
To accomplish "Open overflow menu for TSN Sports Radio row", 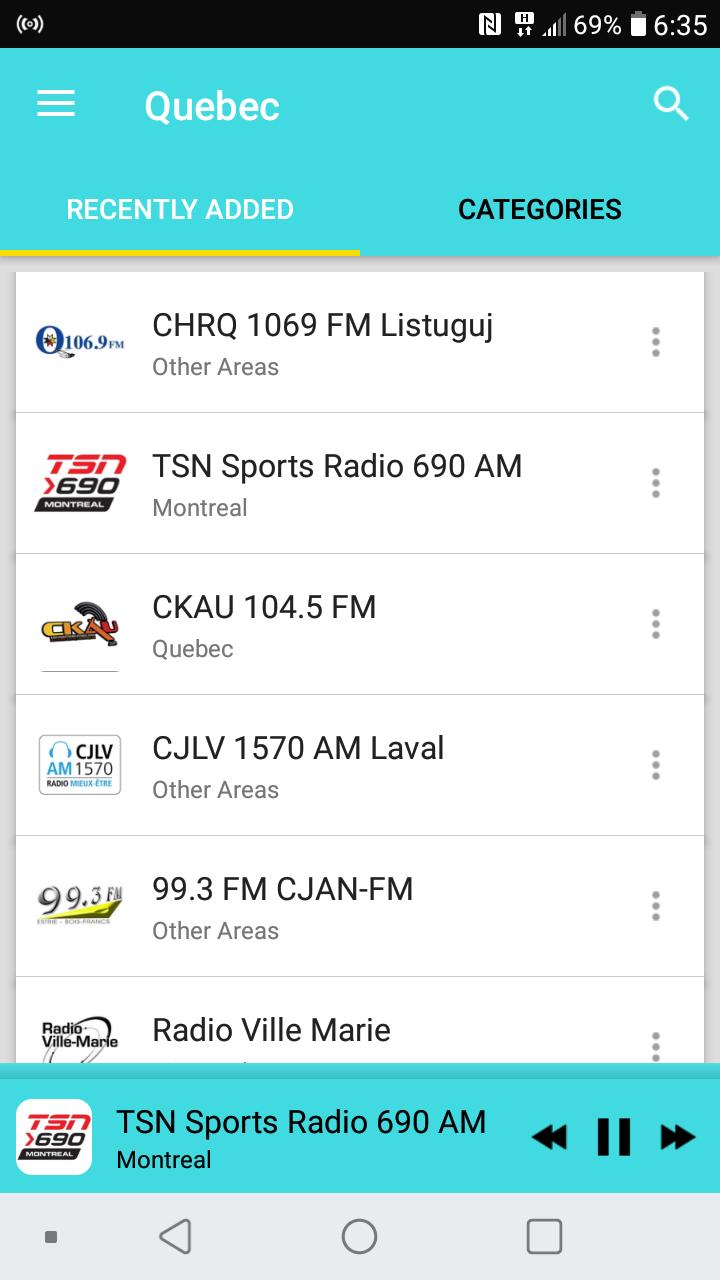I will point(656,483).
